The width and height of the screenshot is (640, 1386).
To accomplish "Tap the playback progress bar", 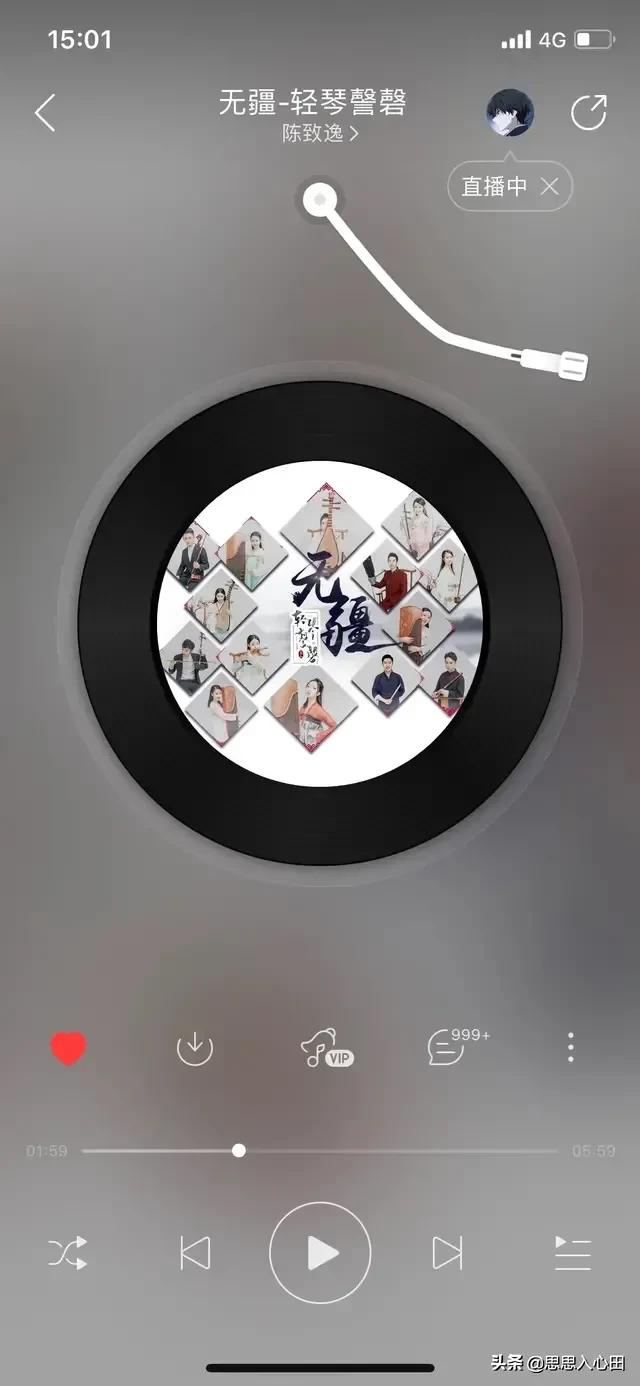I will coord(320,1151).
